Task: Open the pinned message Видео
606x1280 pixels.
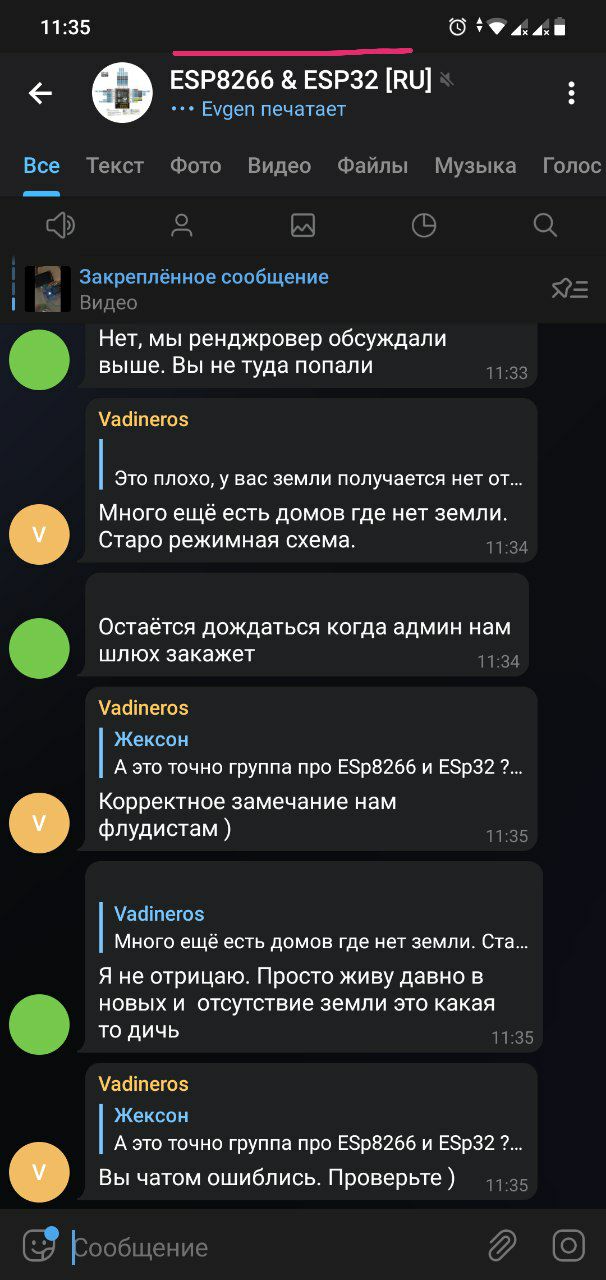Action: tap(200, 289)
